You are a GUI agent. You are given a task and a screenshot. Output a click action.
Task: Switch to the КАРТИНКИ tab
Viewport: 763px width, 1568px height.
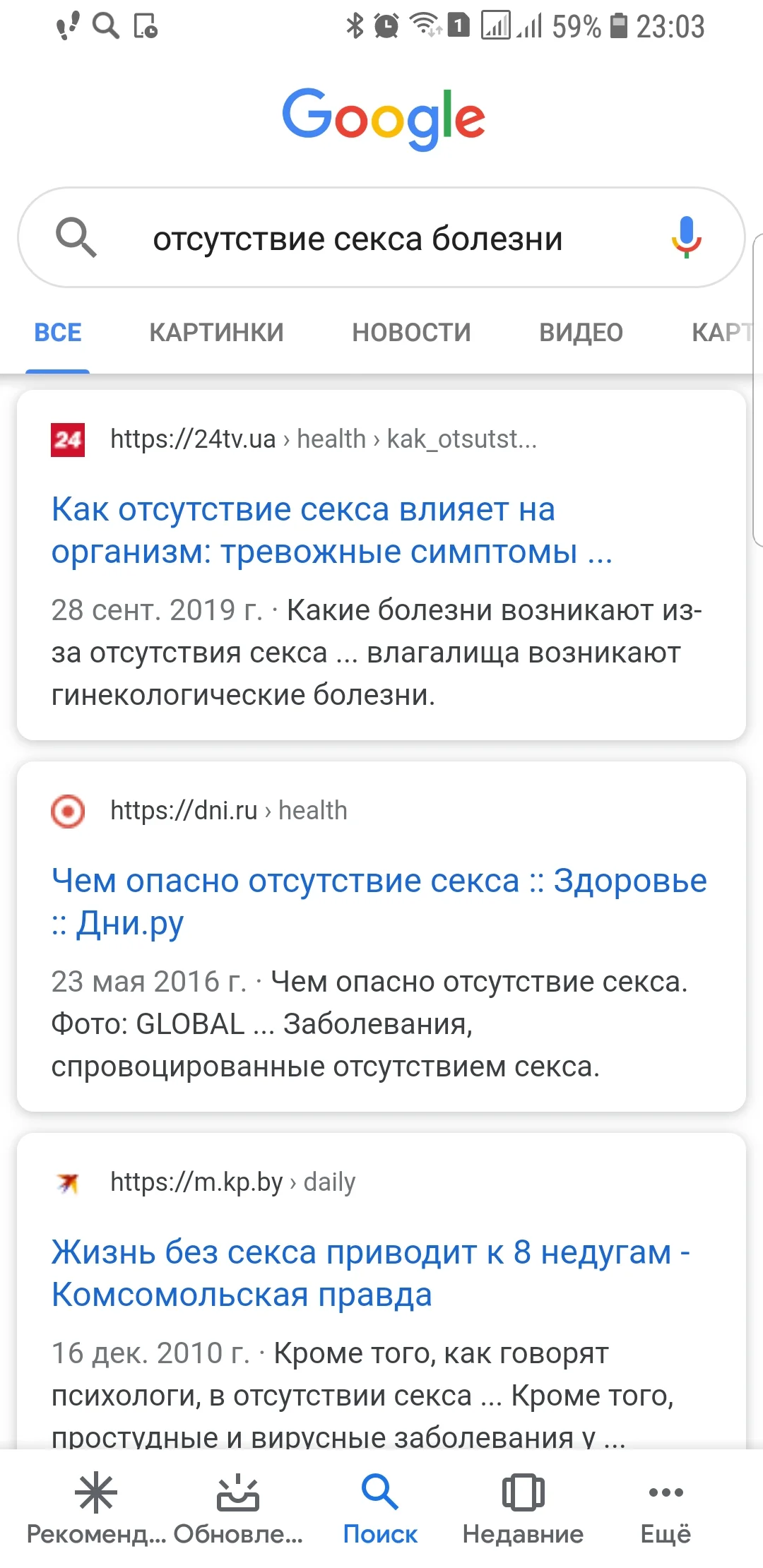215,332
